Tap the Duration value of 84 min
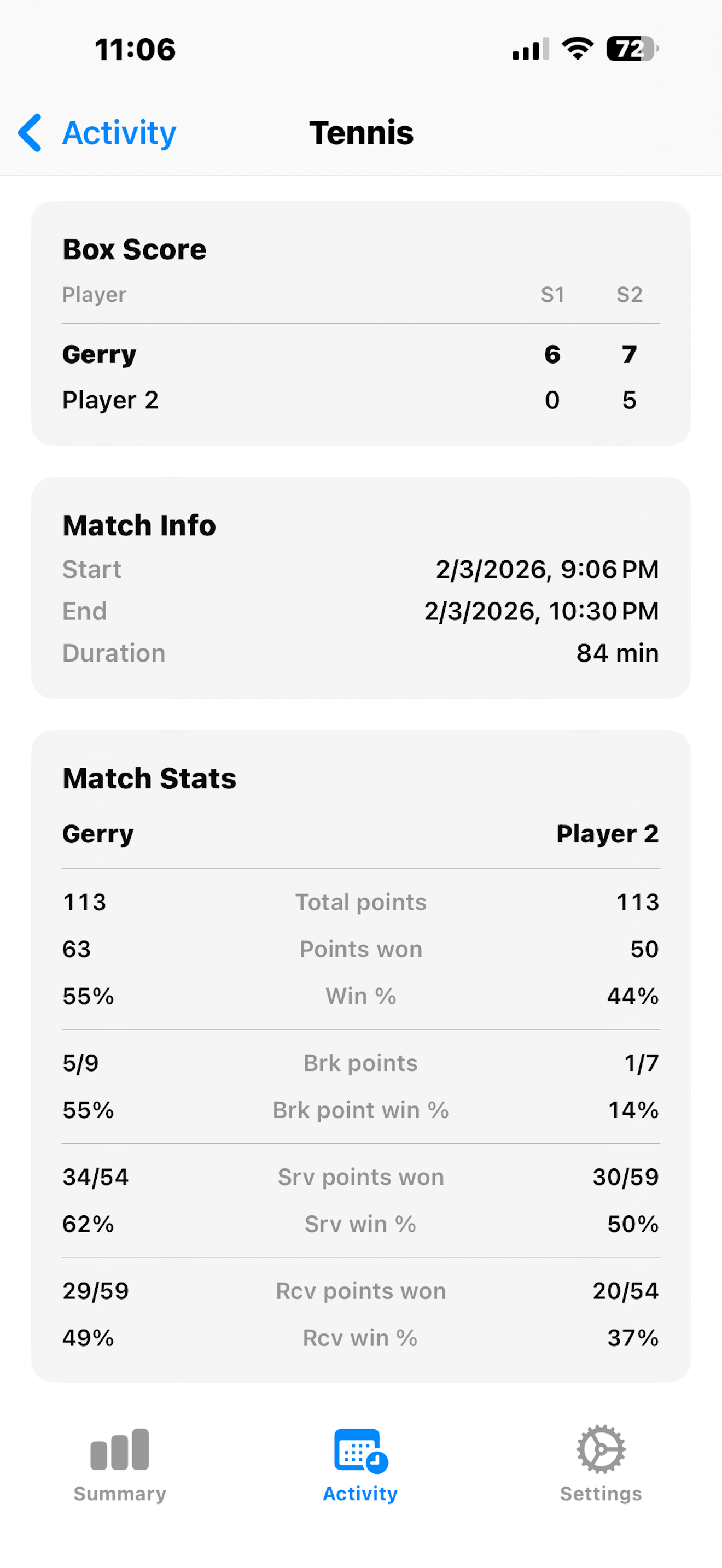 618,653
